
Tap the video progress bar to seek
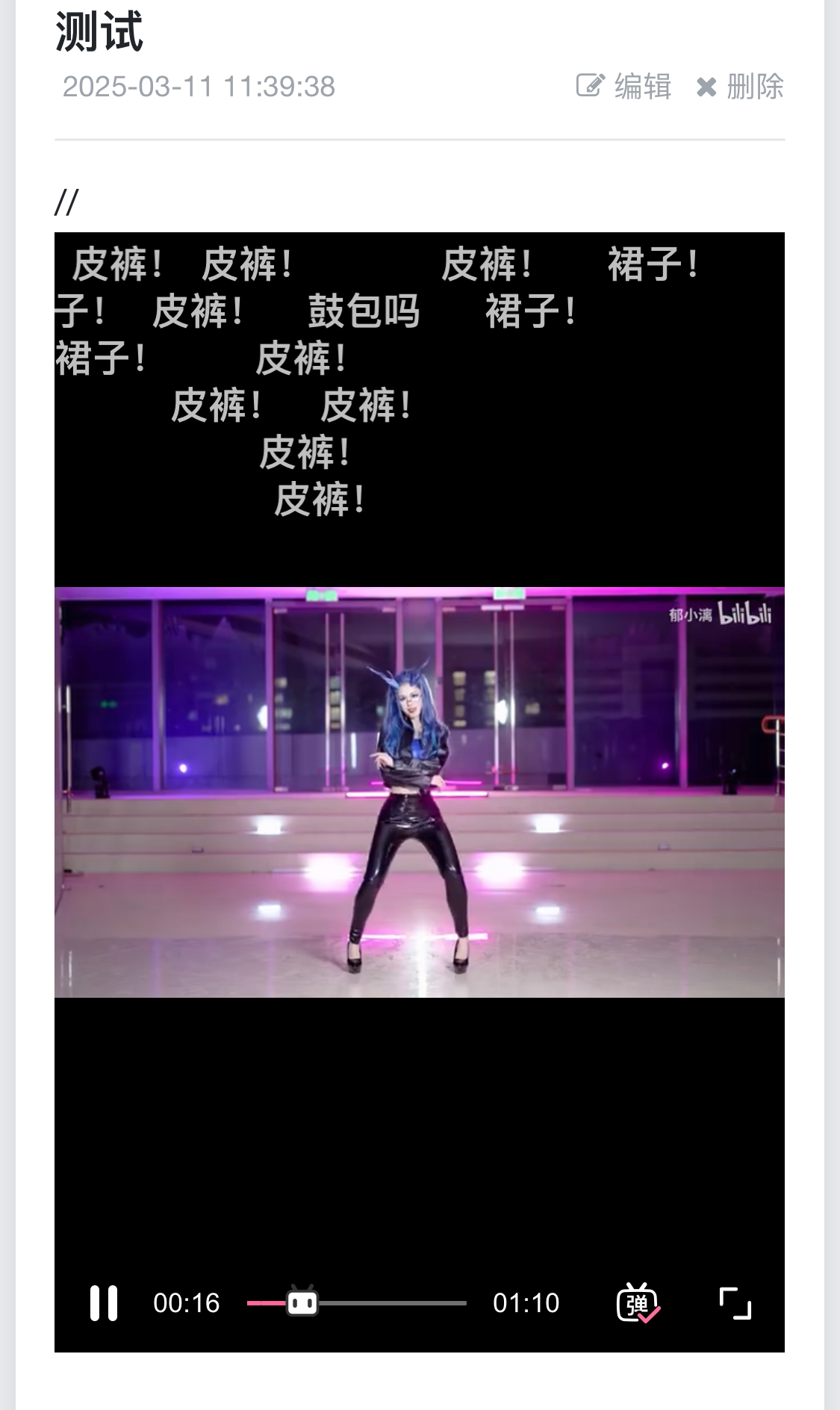[x=388, y=1303]
